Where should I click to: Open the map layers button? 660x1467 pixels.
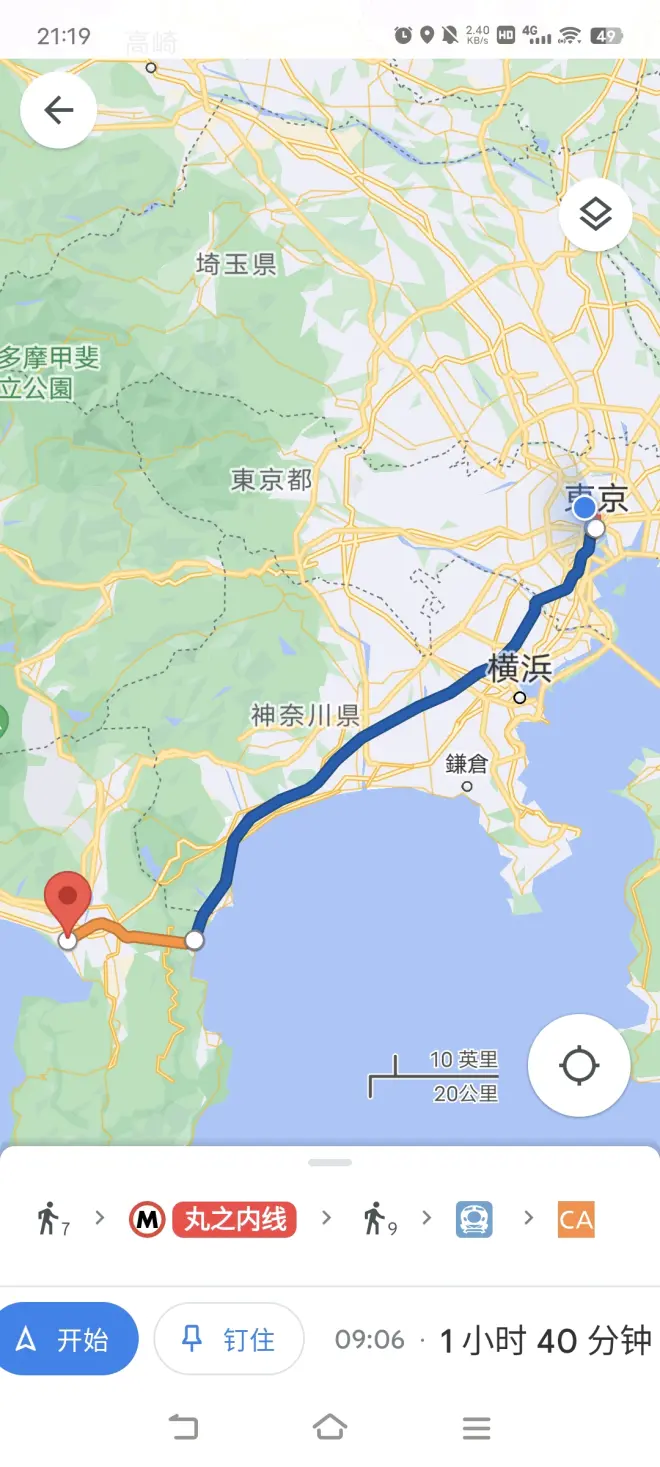coord(595,213)
